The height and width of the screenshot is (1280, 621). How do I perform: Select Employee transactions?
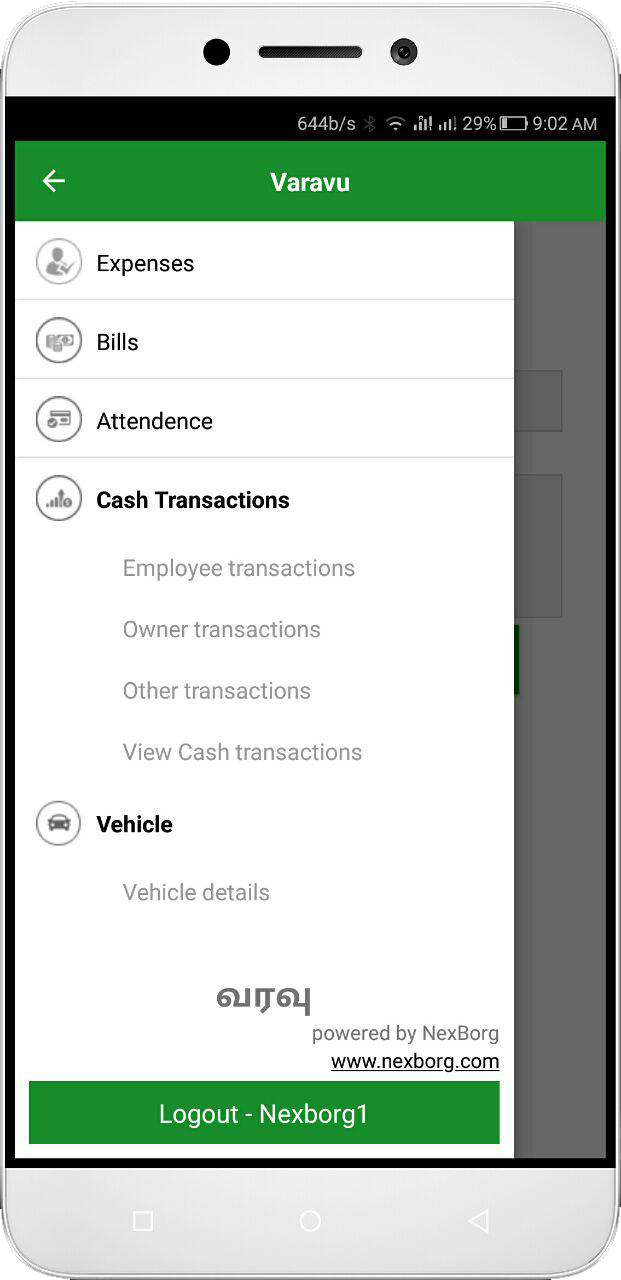click(x=238, y=568)
